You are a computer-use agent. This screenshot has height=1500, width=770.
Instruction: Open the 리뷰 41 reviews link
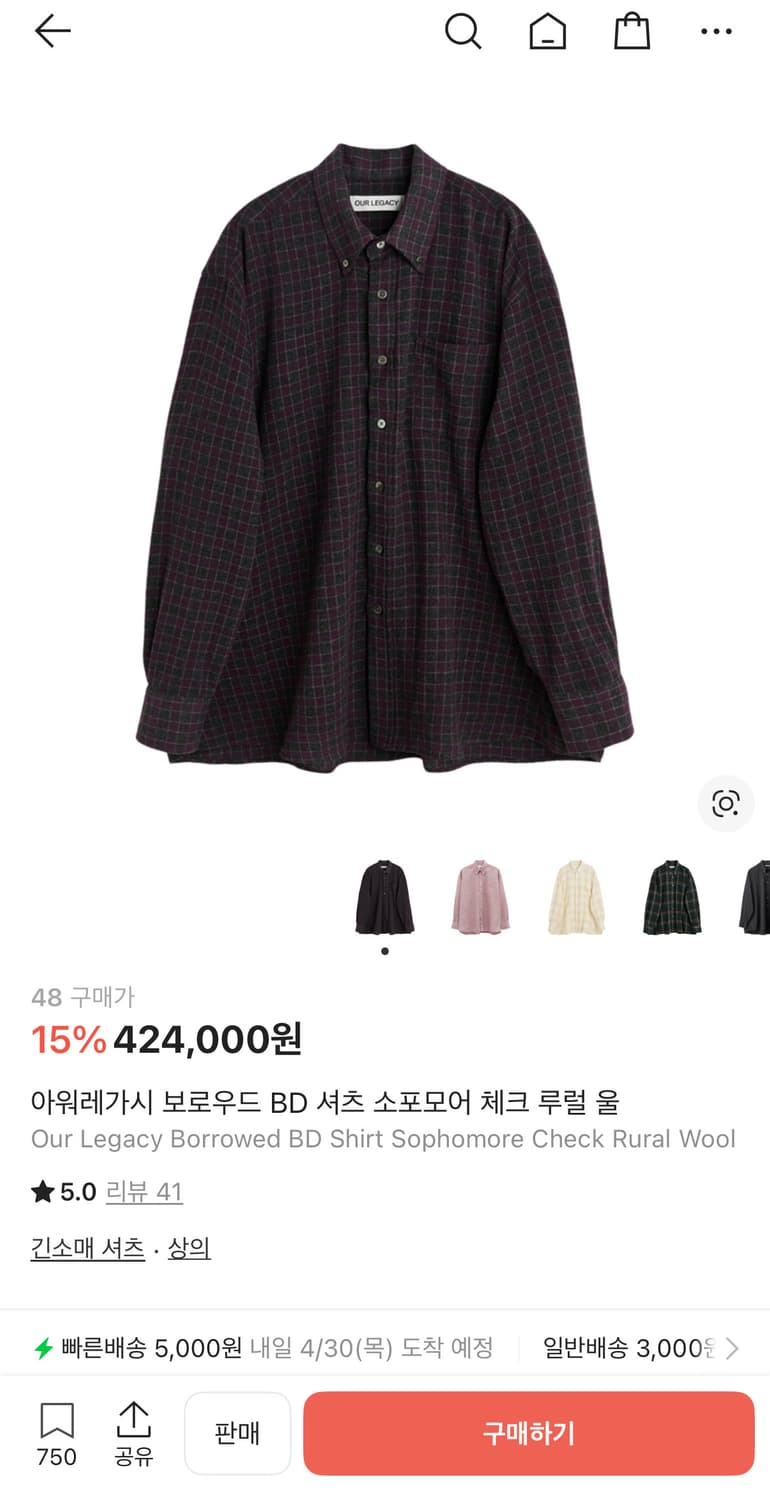(x=144, y=1191)
